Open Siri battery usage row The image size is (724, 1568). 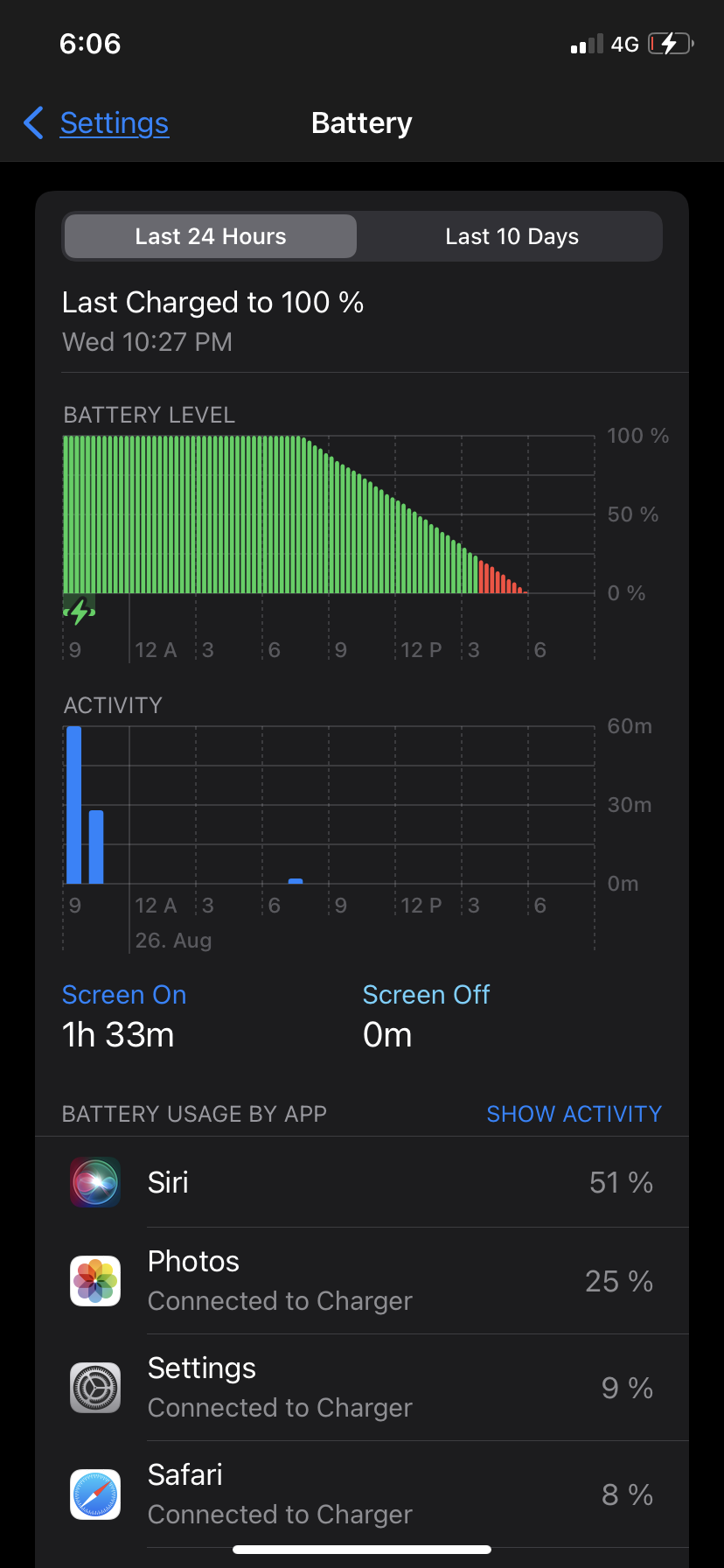[x=362, y=1182]
